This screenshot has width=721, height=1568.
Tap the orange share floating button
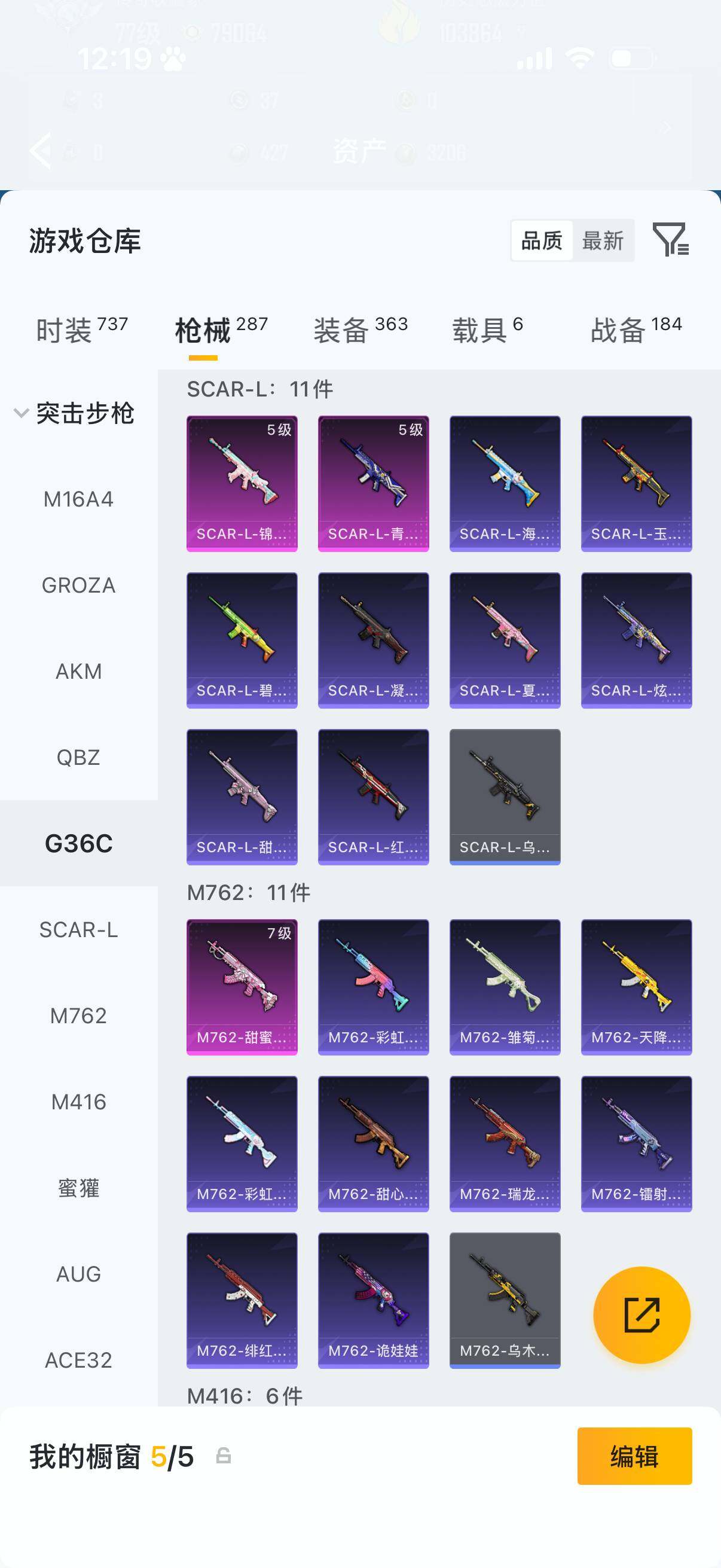point(642,1315)
